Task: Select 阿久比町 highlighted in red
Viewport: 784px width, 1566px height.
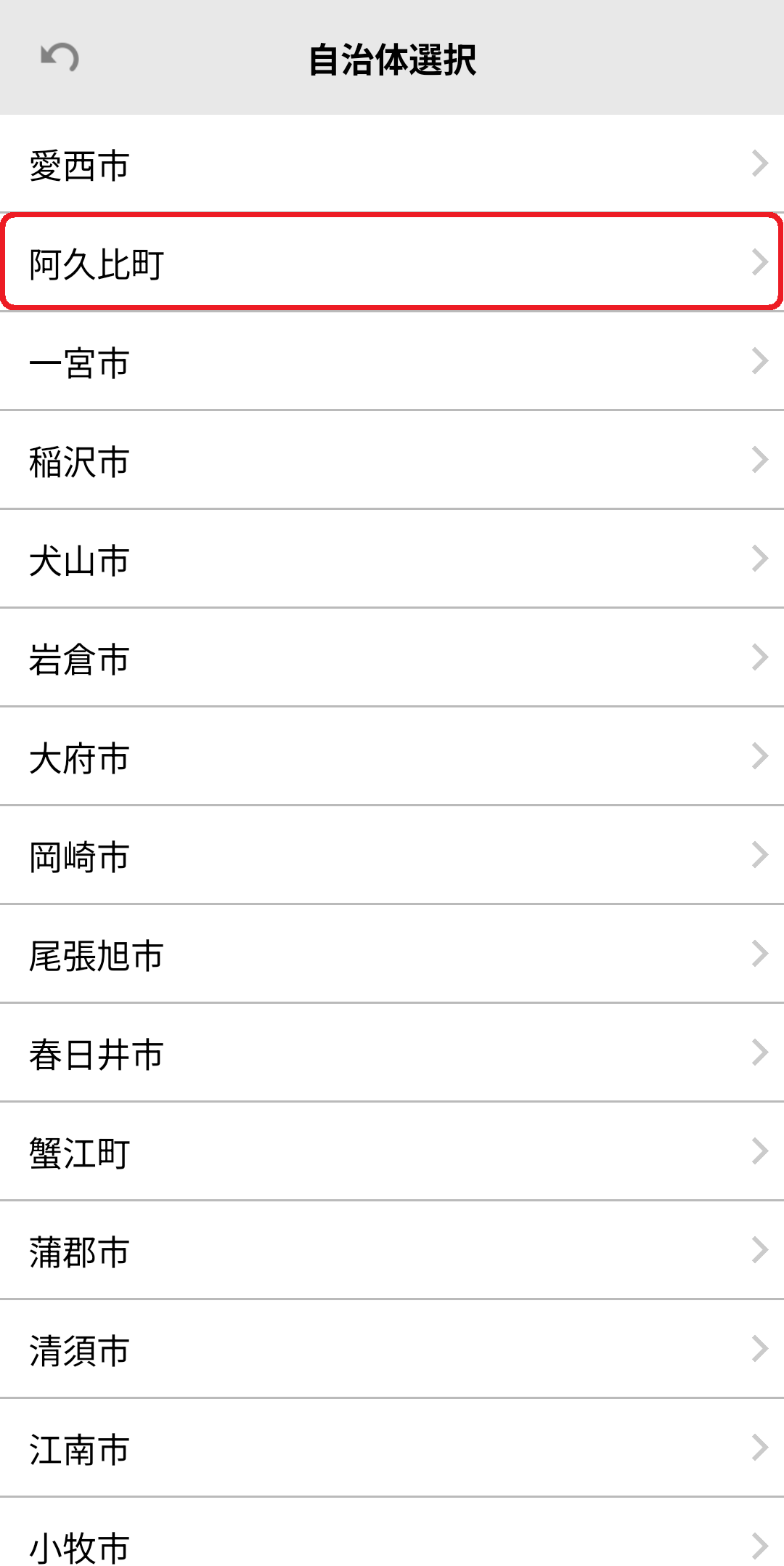Action: [290, 261]
